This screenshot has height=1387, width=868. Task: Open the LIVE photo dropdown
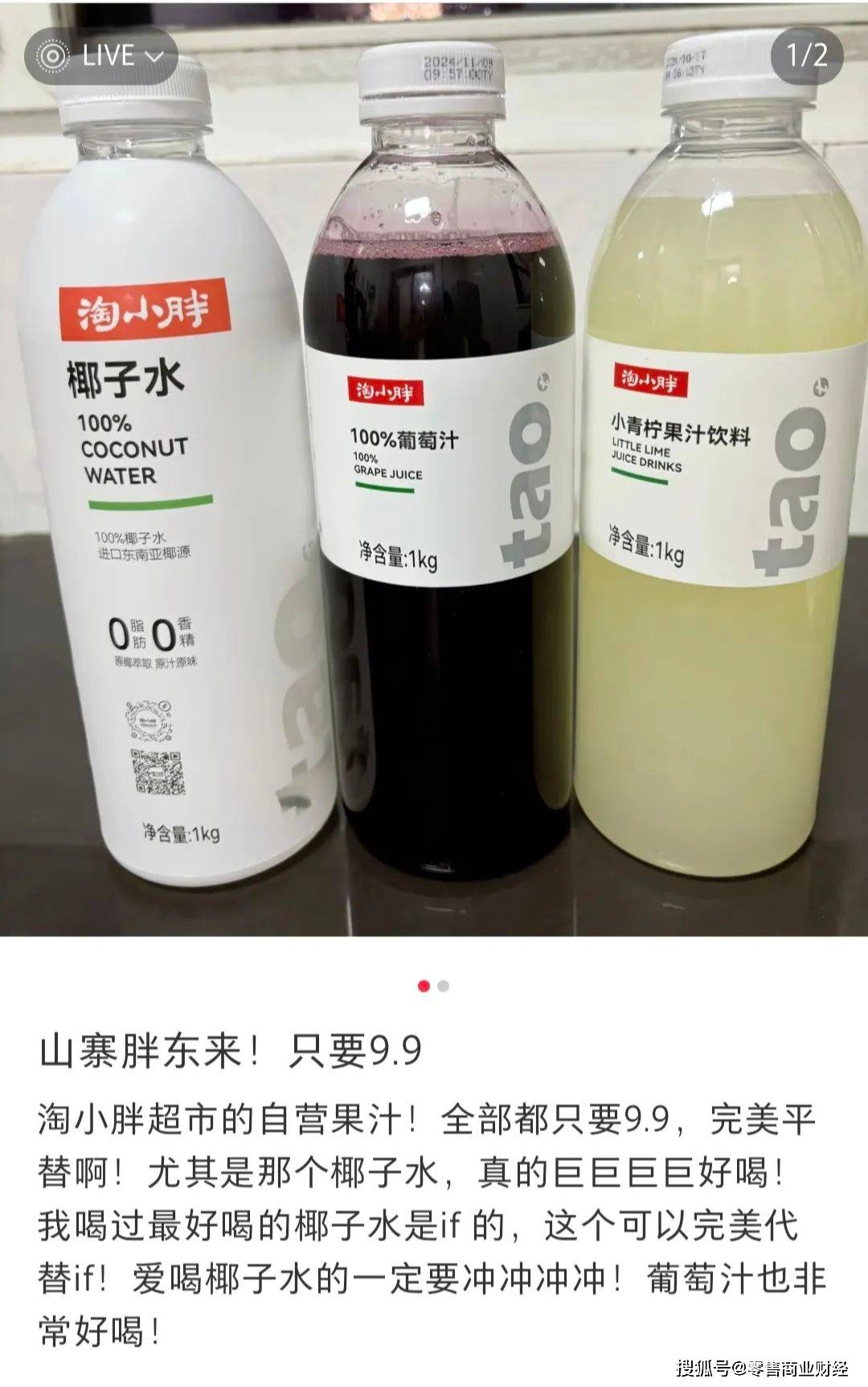101,56
